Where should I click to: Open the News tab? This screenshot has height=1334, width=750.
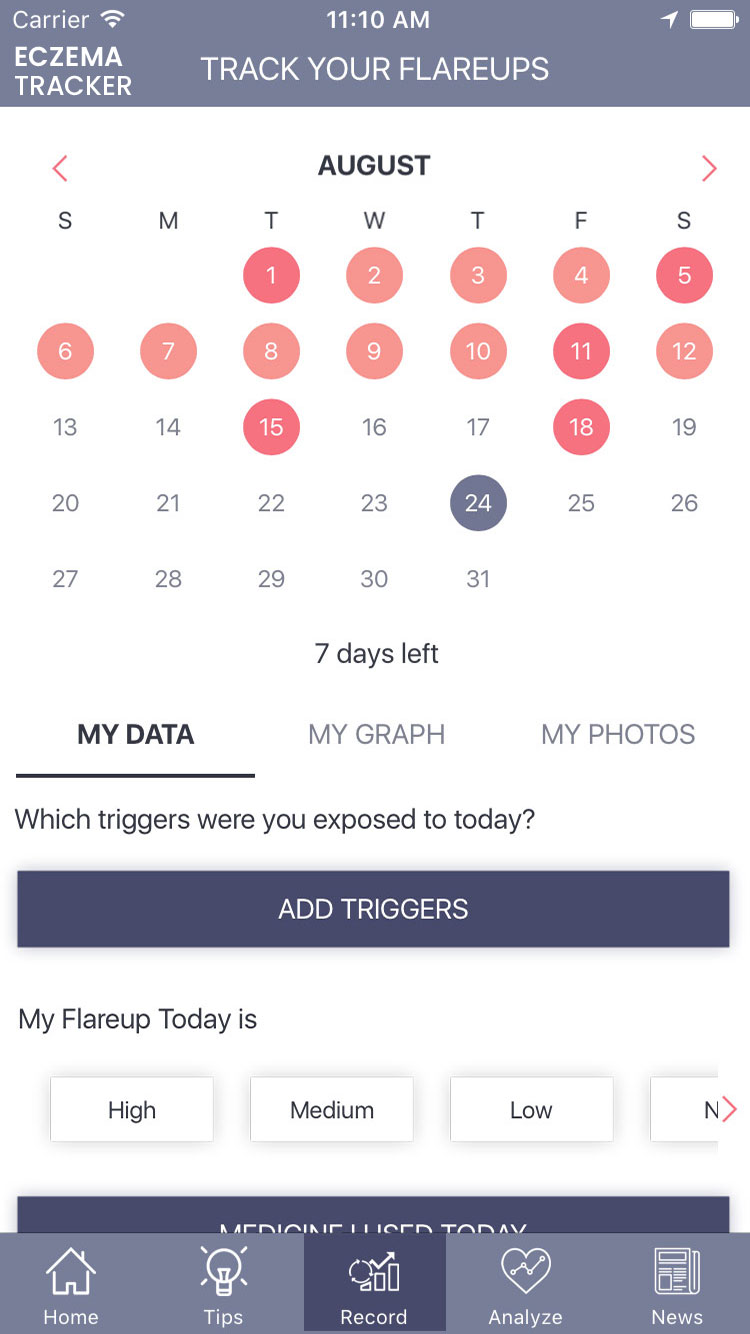click(677, 1283)
